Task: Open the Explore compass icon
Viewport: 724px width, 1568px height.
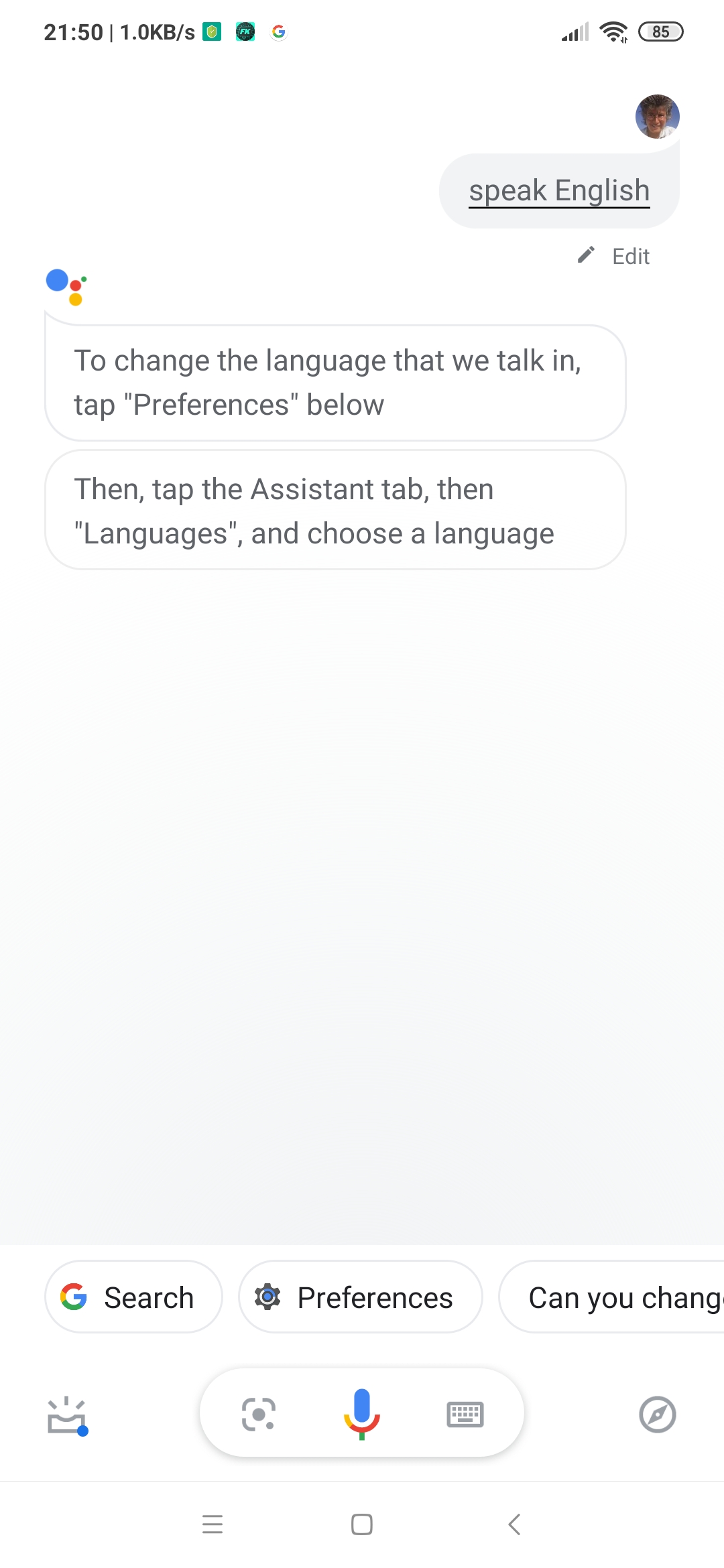Action: [658, 1414]
